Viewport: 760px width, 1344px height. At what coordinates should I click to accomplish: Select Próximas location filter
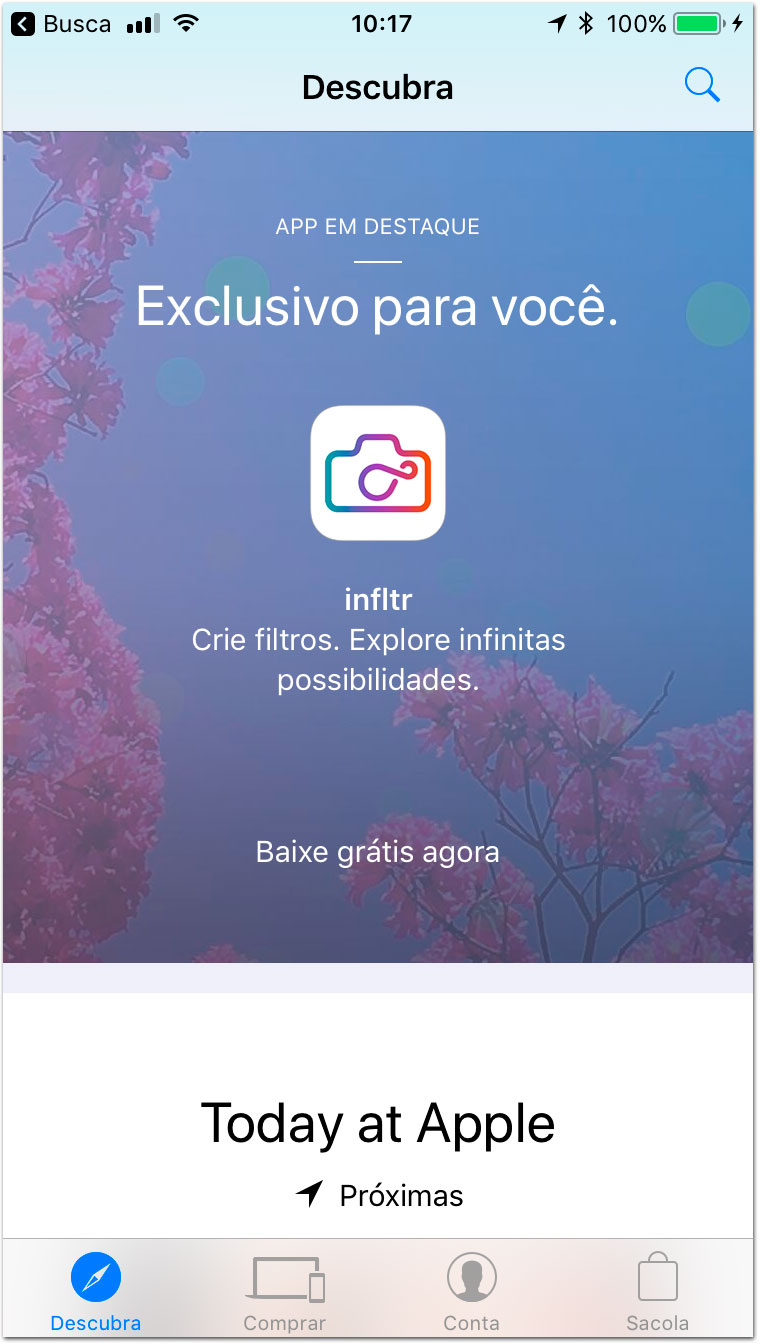380,1194
